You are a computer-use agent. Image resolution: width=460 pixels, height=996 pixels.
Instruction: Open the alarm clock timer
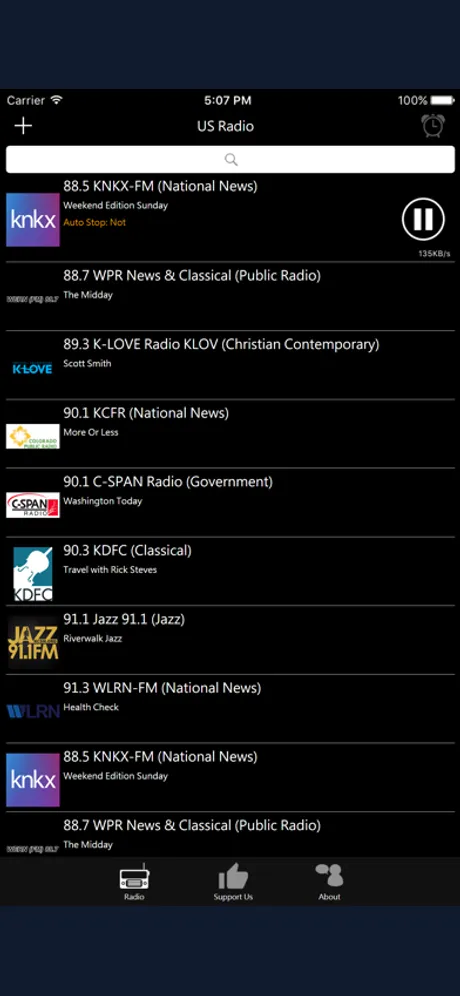433,125
